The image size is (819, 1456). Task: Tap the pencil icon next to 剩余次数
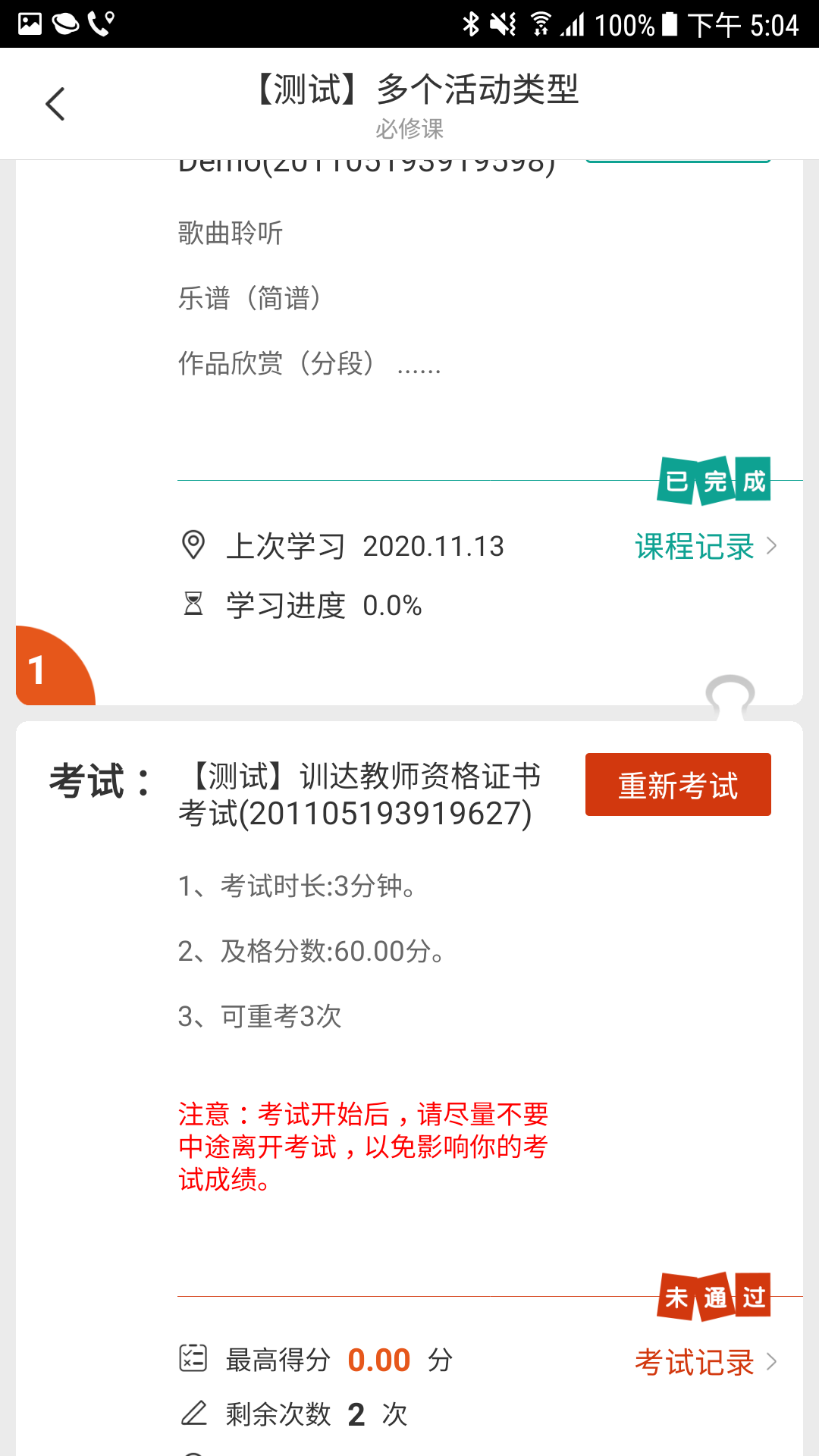coord(193,1412)
